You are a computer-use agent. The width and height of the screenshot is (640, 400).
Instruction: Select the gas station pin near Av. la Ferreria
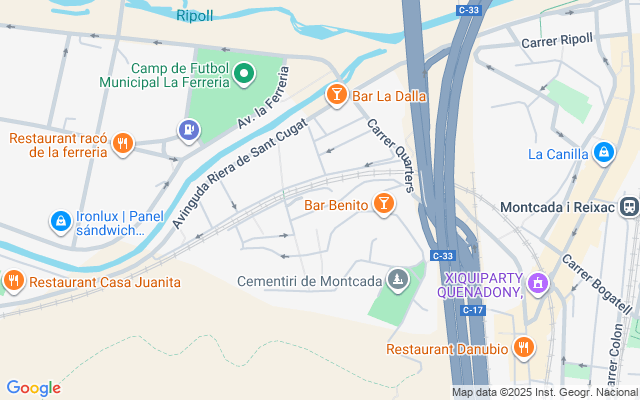click(187, 129)
